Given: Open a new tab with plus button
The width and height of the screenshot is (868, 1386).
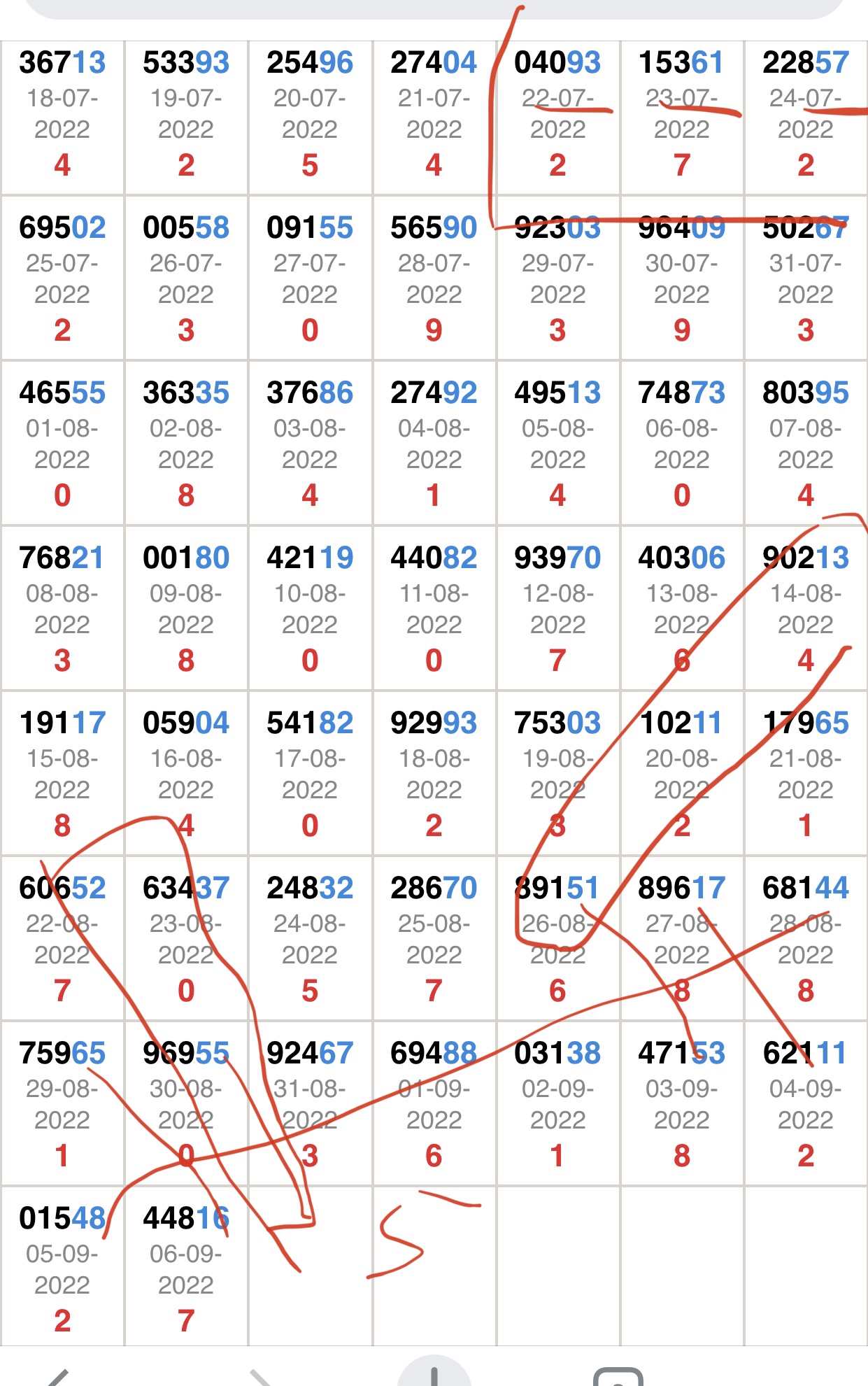Looking at the screenshot, I should [x=434, y=1374].
